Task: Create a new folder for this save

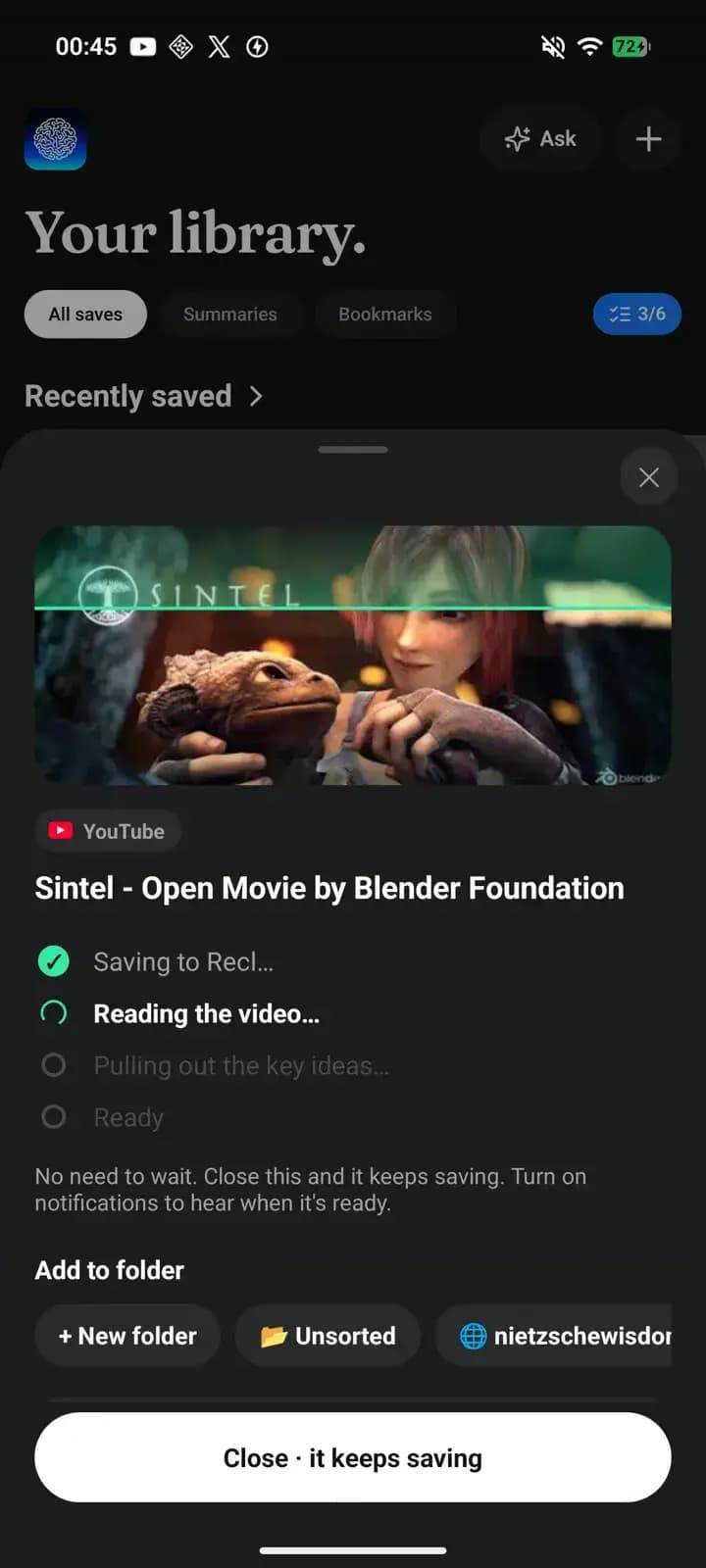Action: (127, 1336)
